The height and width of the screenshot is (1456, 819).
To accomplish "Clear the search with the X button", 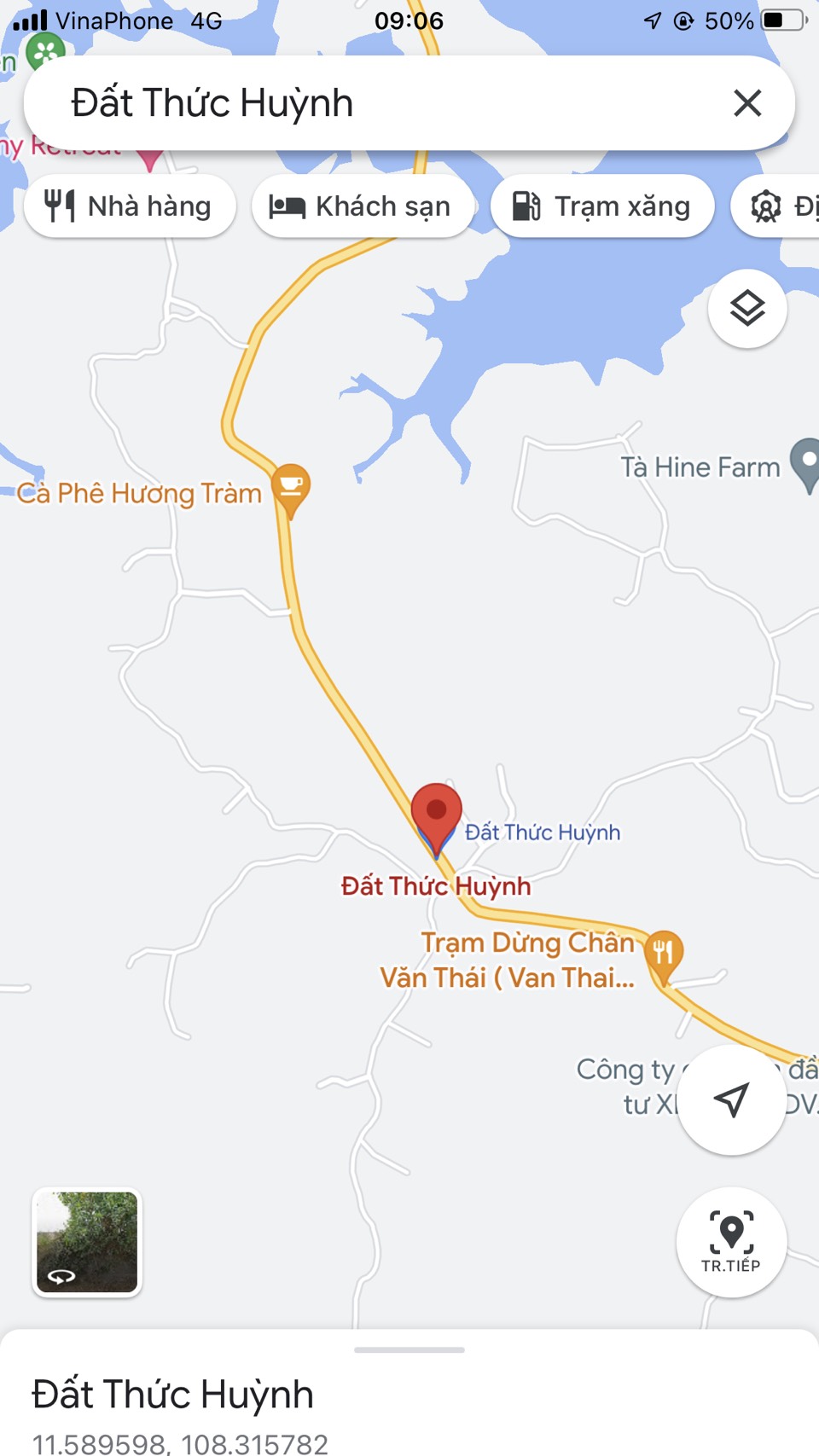I will click(x=747, y=103).
